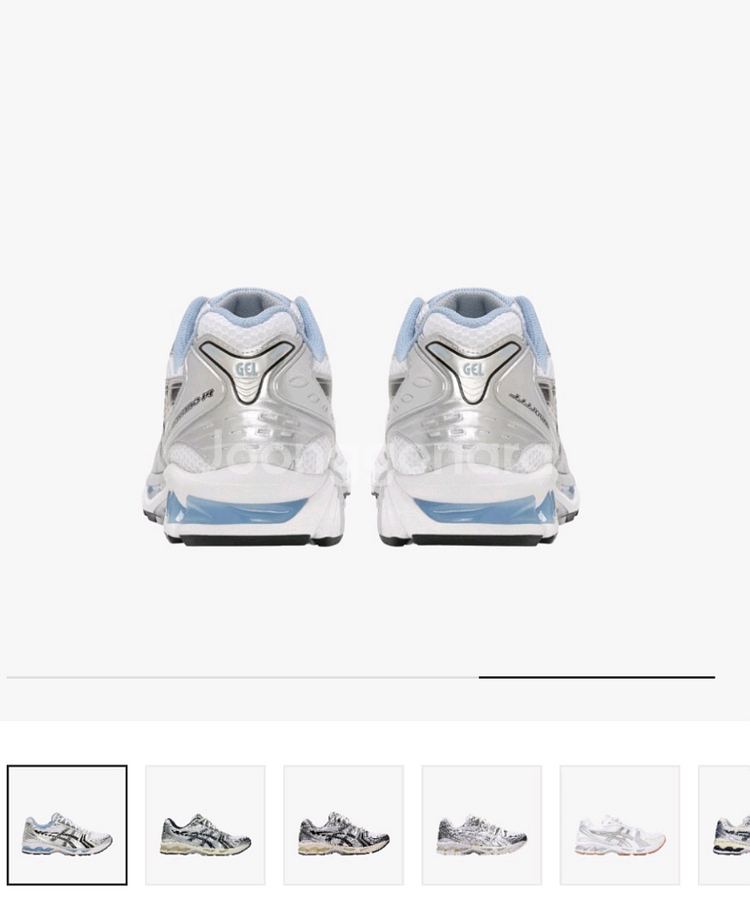Viewport: 750px width, 916px height.
Task: Choose the second sneaker colorway thumbnail
Action: 205,825
